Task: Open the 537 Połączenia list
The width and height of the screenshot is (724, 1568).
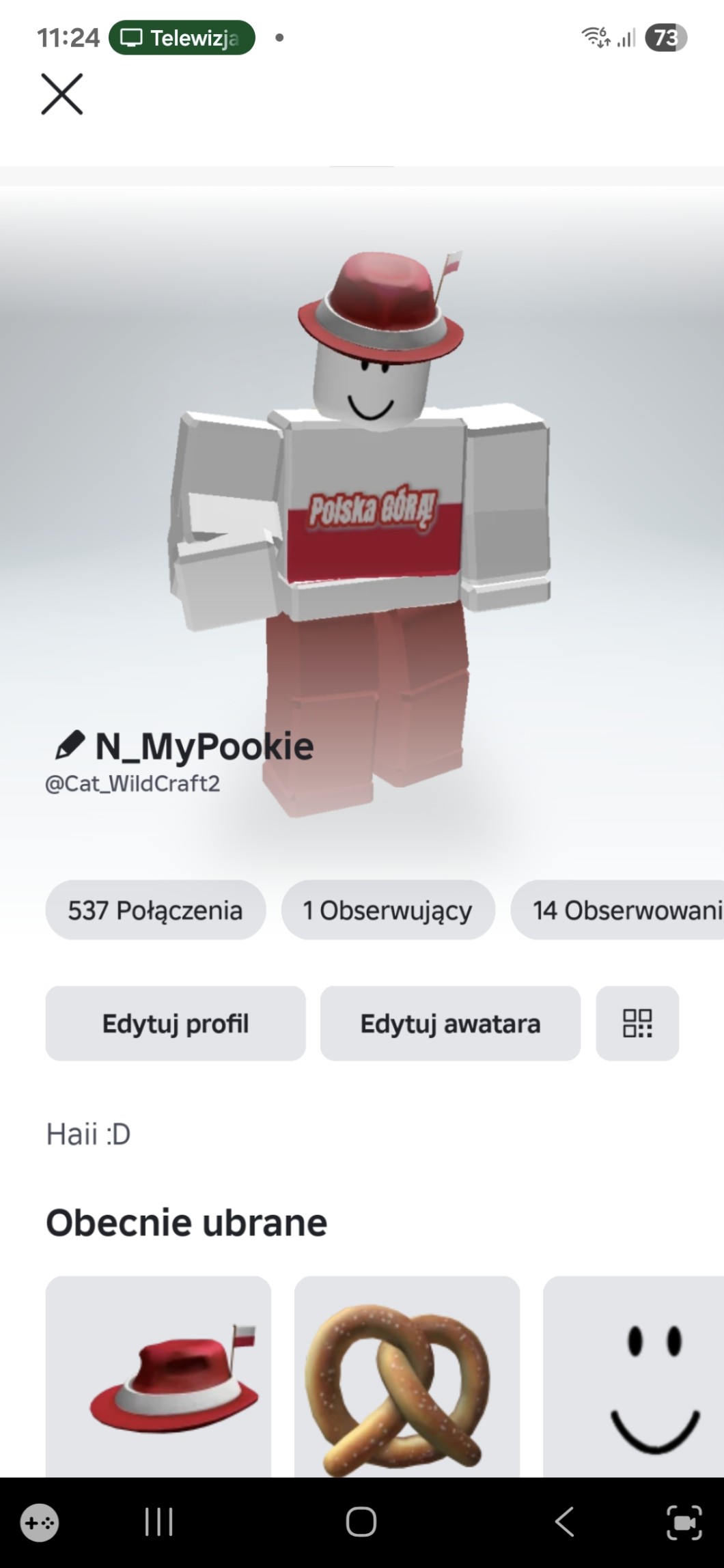Action: click(155, 910)
